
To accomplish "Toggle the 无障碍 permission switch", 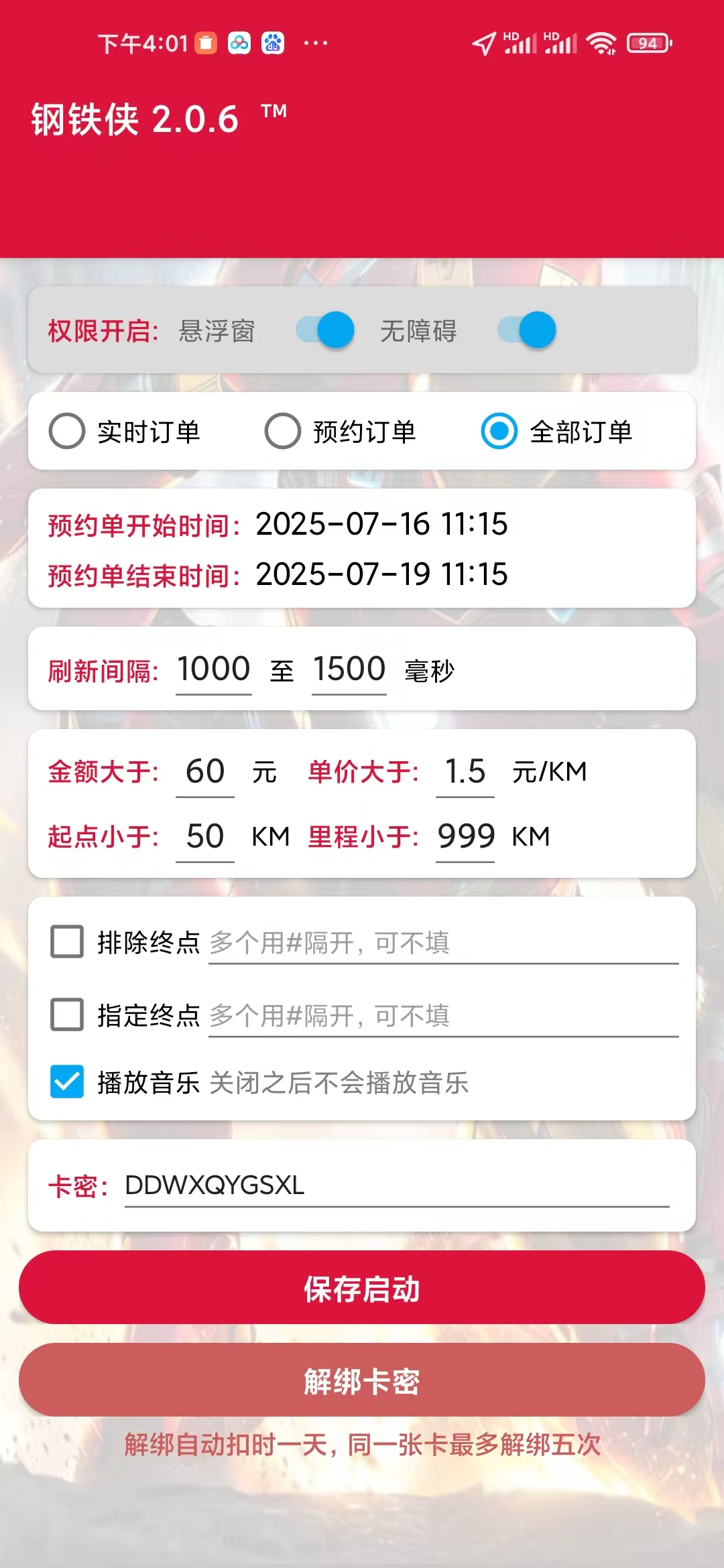I will (527, 330).
